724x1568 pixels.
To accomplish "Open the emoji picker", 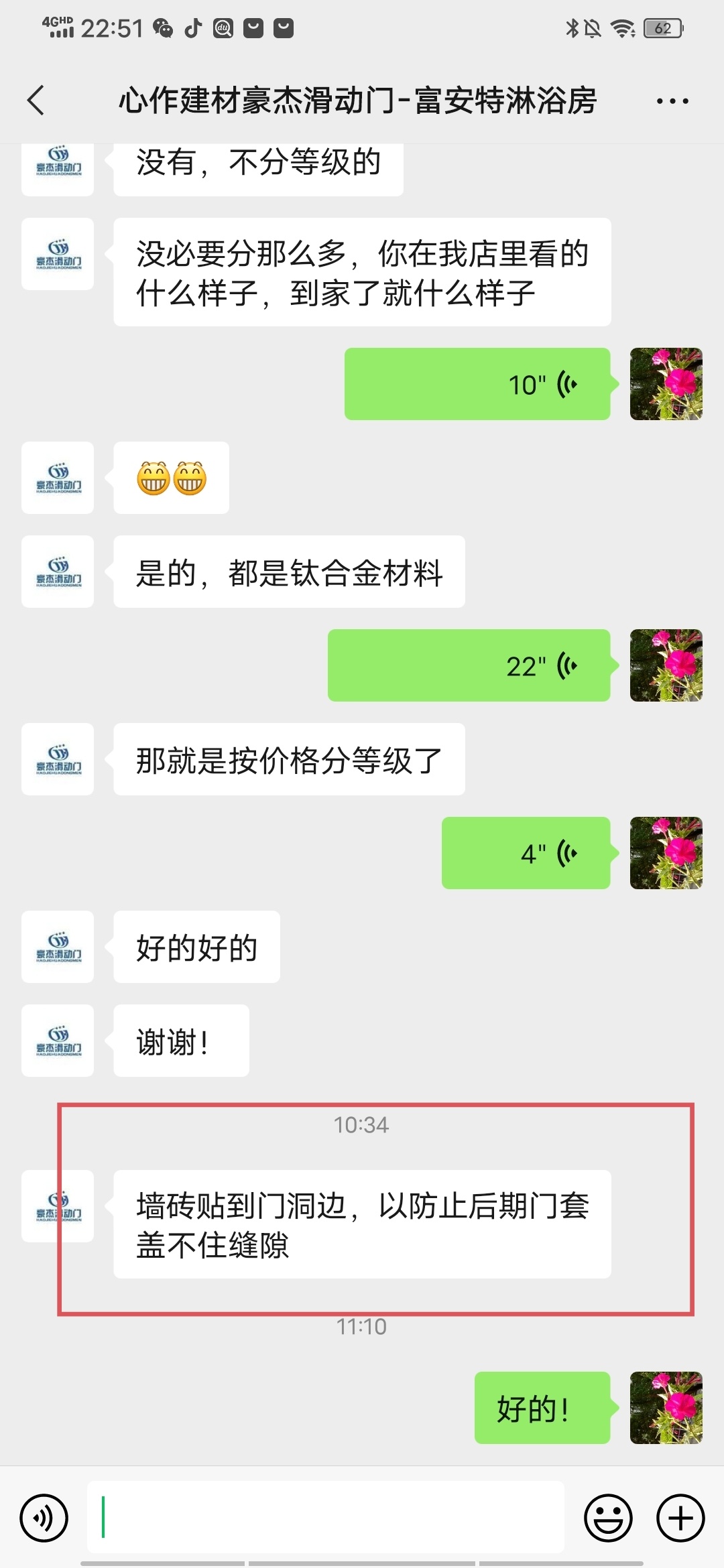I will pyautogui.click(x=608, y=1518).
